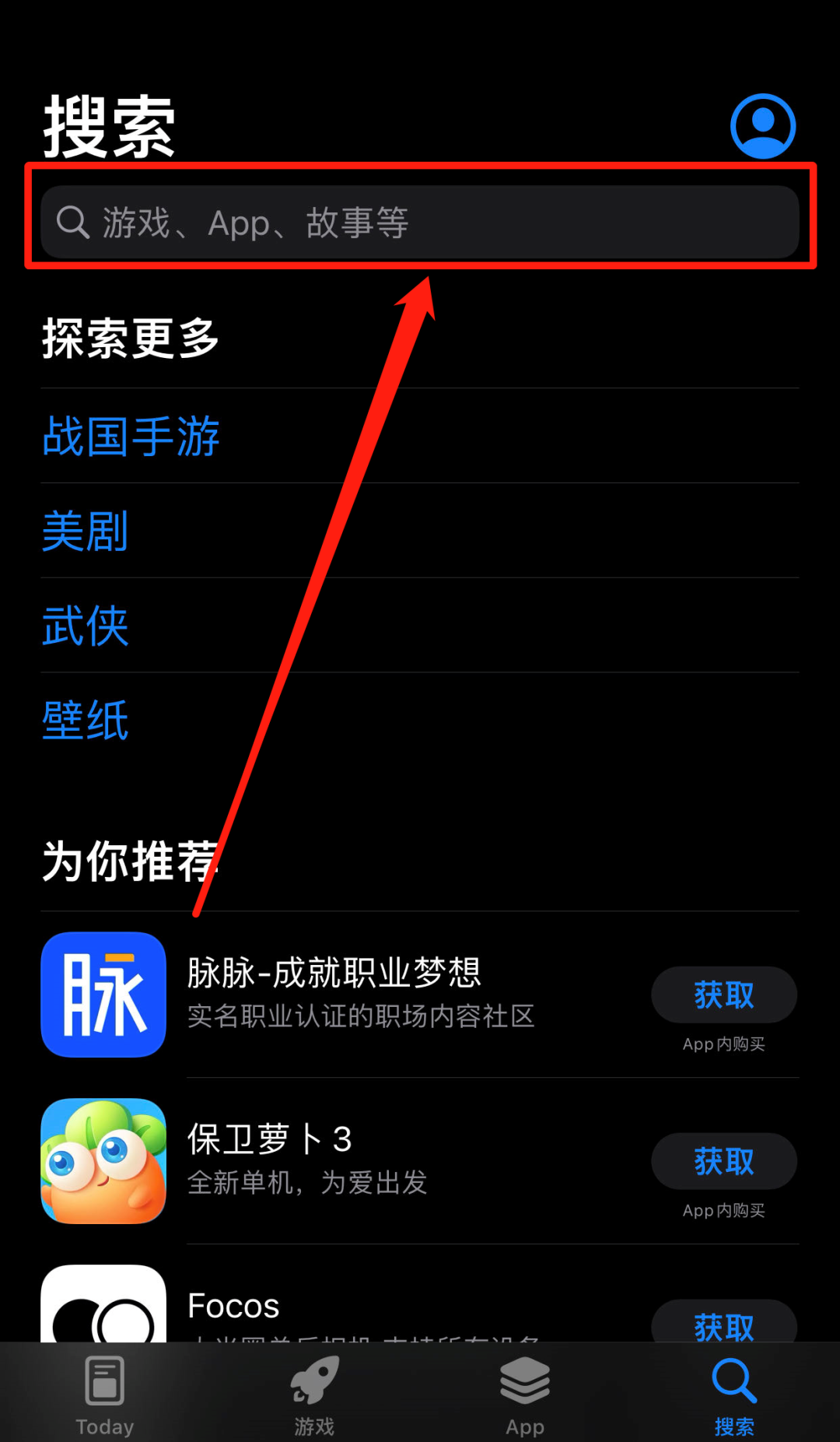
Task: Choose the 武侠 suggested search
Action: (x=86, y=626)
